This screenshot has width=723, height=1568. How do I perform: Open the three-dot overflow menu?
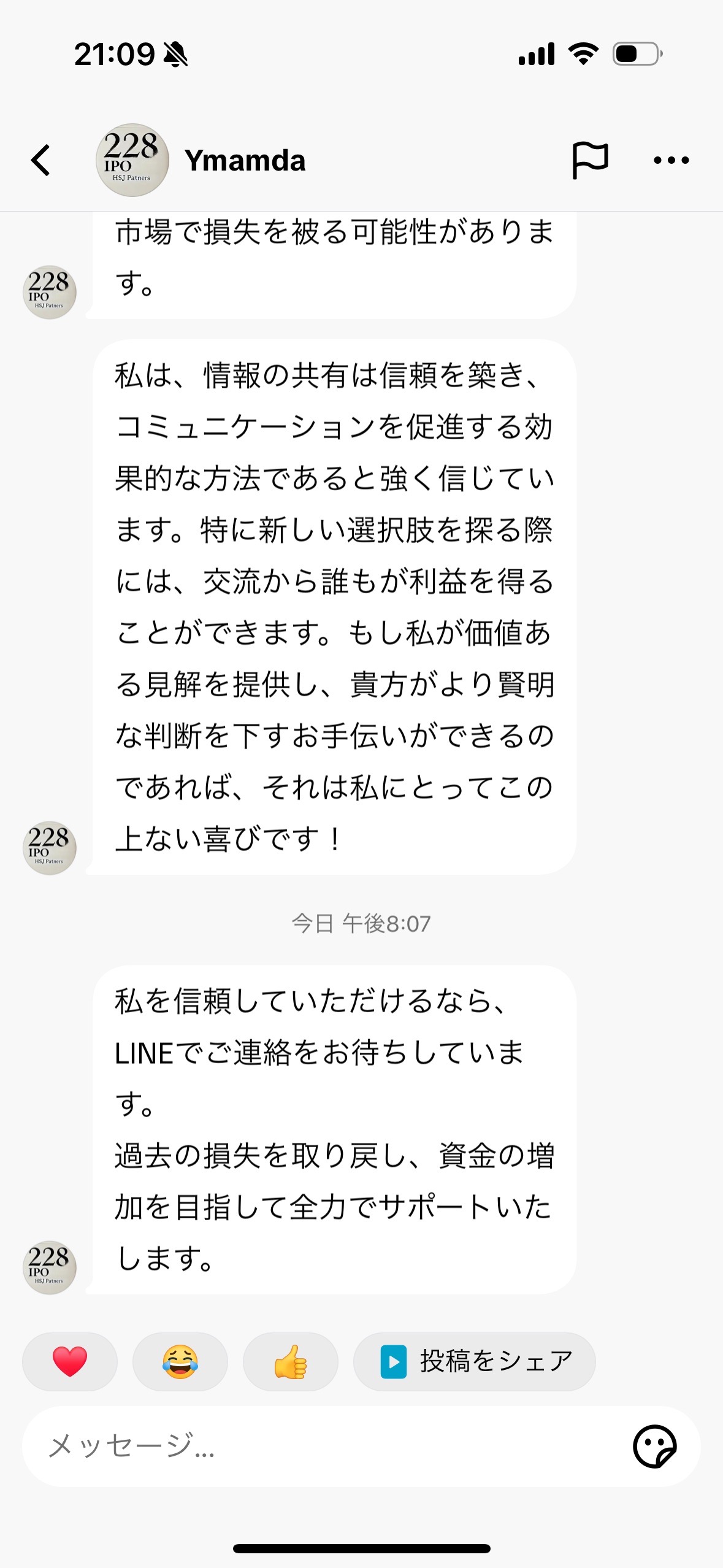pyautogui.click(x=671, y=161)
